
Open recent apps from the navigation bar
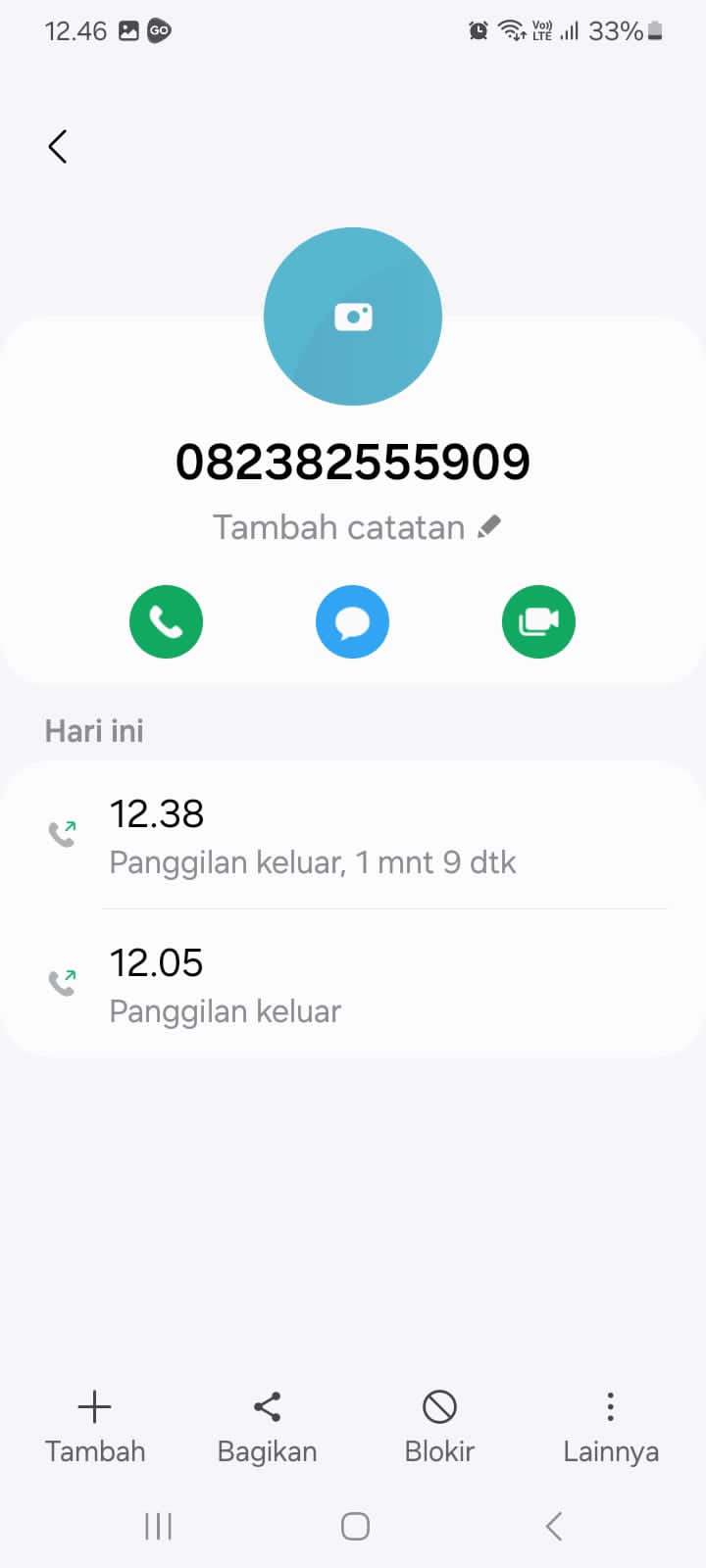(158, 1525)
